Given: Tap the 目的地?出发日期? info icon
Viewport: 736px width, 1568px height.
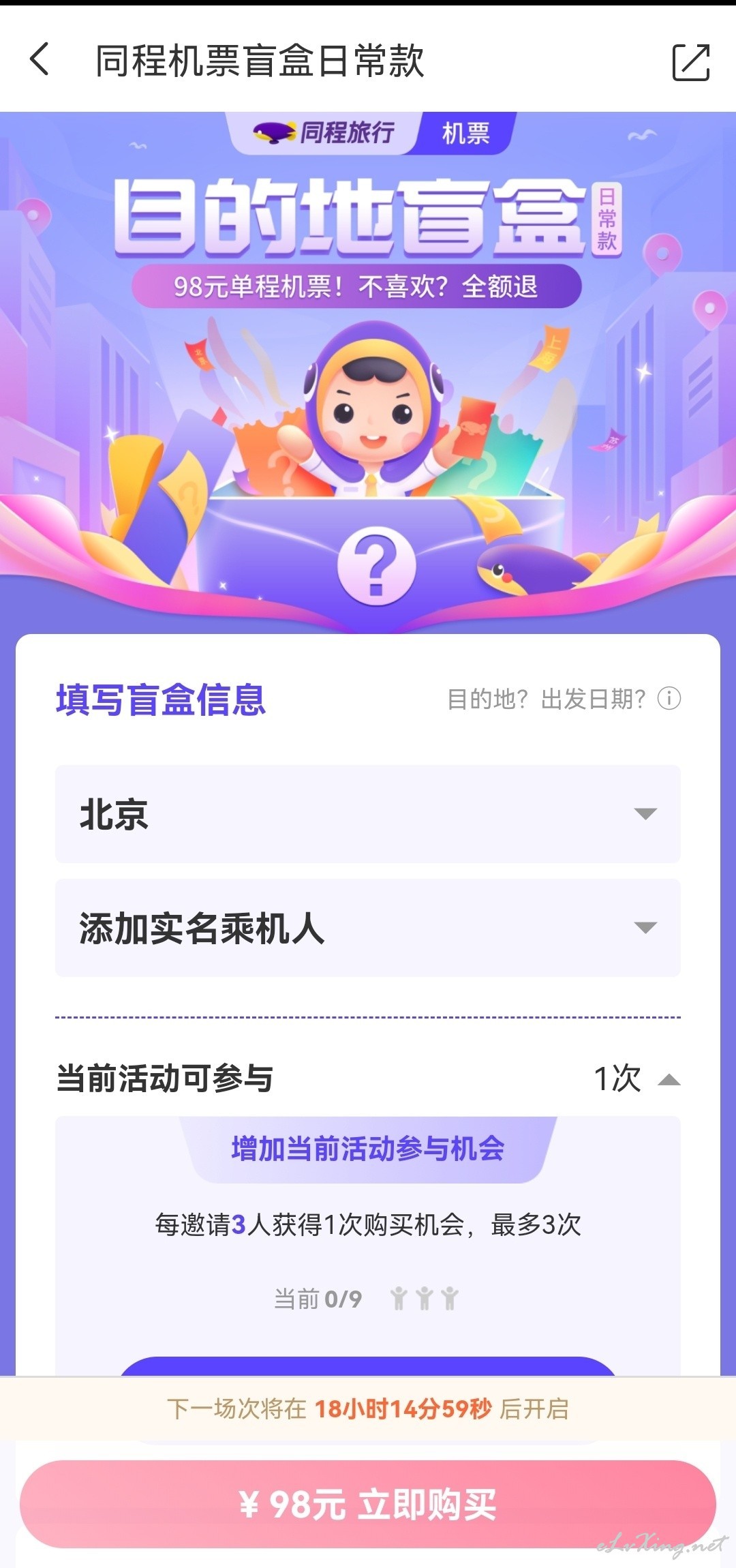Looking at the screenshot, I should [669, 699].
